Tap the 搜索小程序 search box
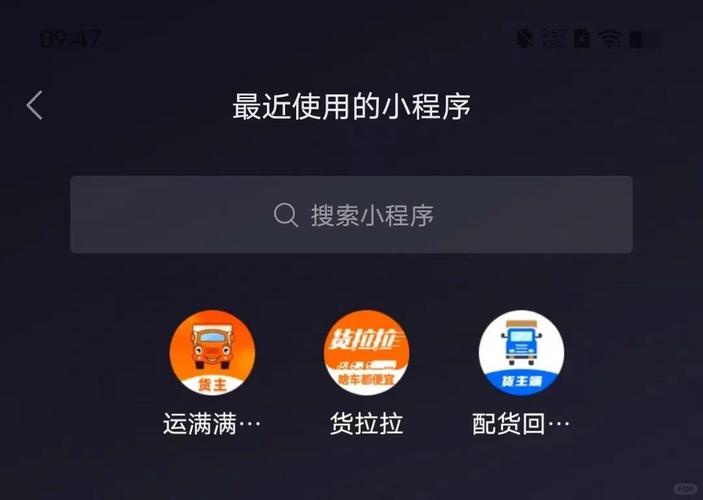Image resolution: width=703 pixels, height=500 pixels. pyautogui.click(x=351, y=215)
